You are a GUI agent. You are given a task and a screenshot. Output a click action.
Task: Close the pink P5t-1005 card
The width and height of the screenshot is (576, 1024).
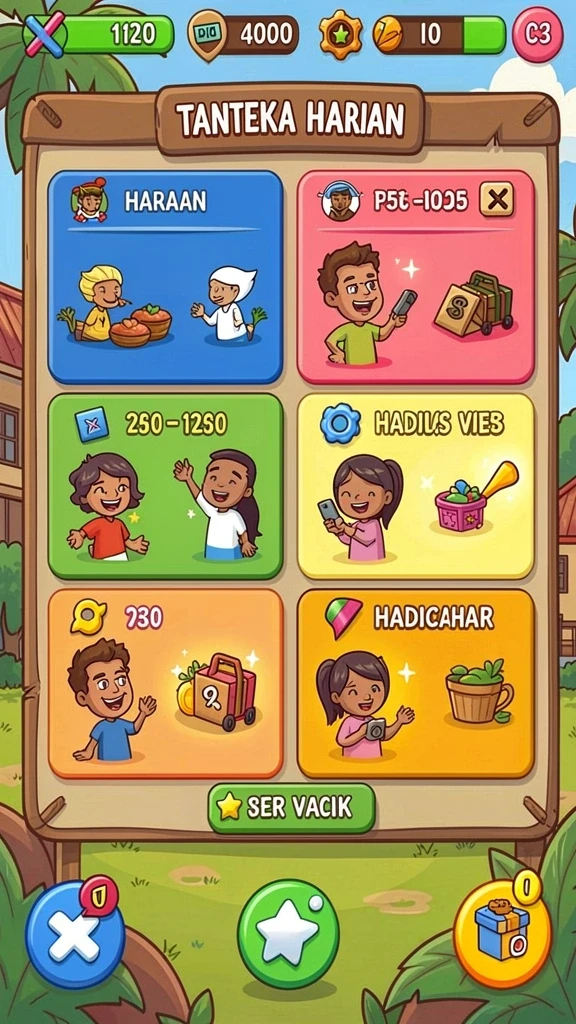[x=496, y=199]
